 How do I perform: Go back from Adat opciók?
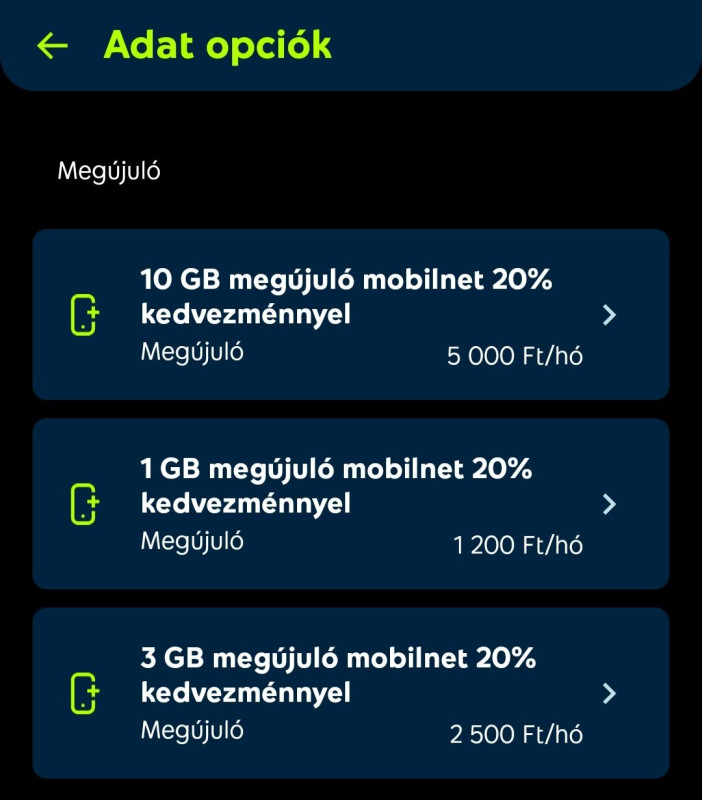(52, 46)
